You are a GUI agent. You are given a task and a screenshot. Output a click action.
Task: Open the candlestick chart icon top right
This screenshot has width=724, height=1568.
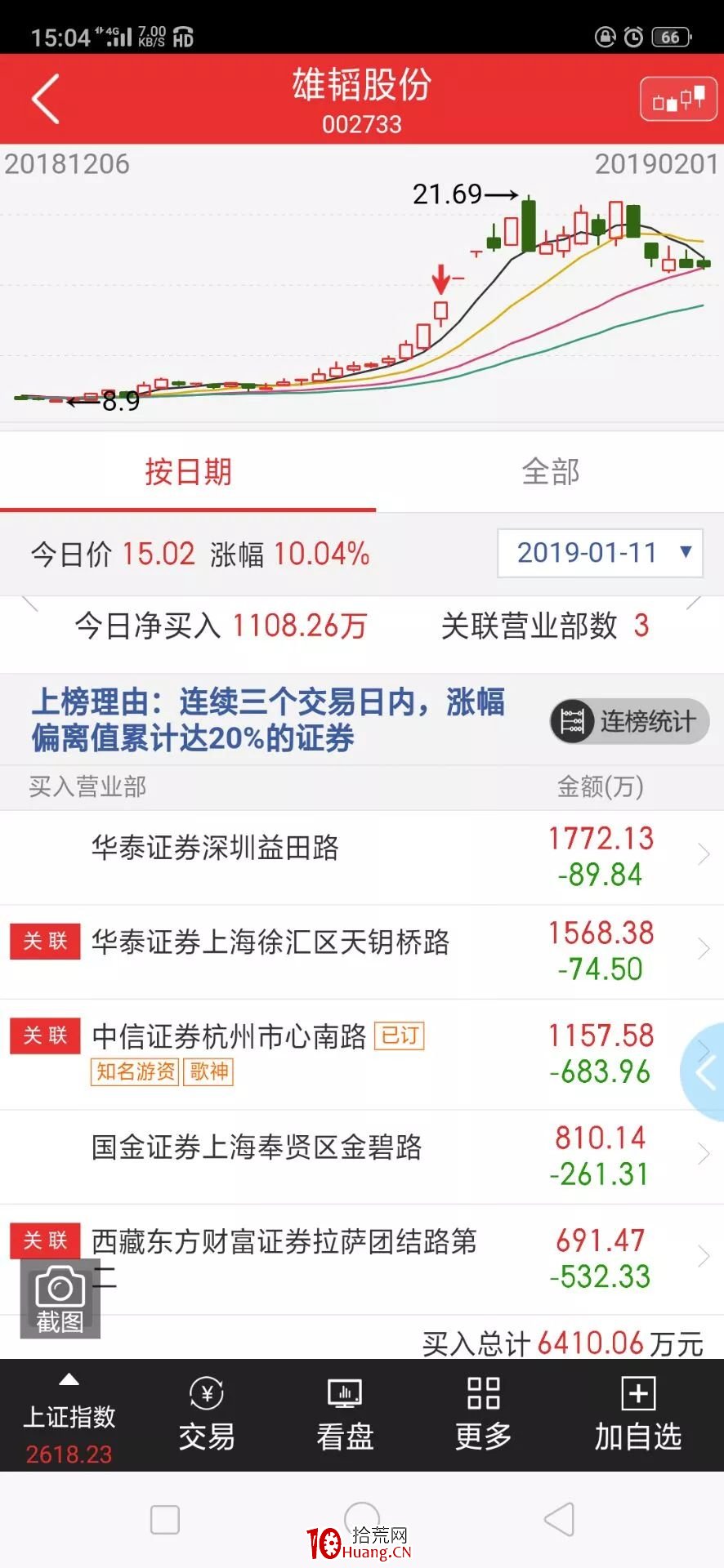[x=678, y=98]
